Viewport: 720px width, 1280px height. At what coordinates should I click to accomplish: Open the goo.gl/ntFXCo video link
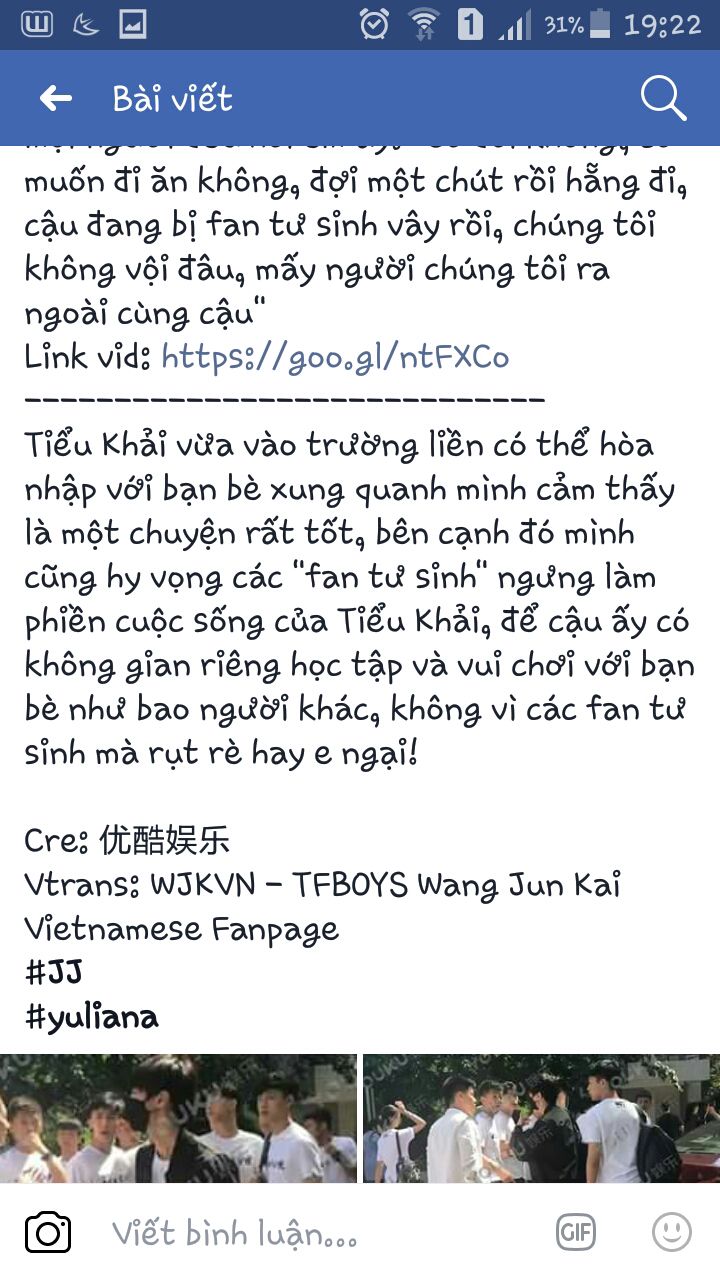[x=335, y=357]
